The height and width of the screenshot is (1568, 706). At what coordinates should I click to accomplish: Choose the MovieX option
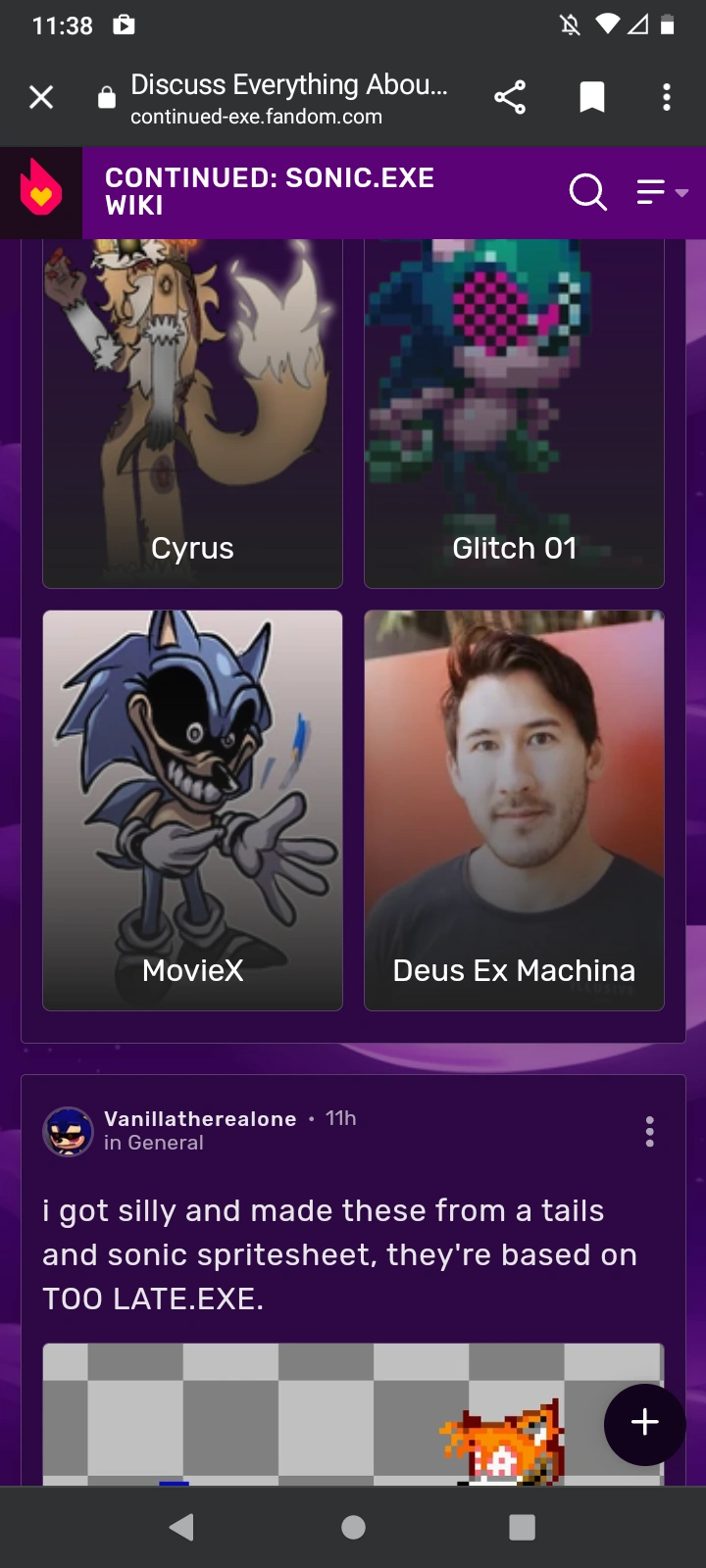click(x=192, y=809)
